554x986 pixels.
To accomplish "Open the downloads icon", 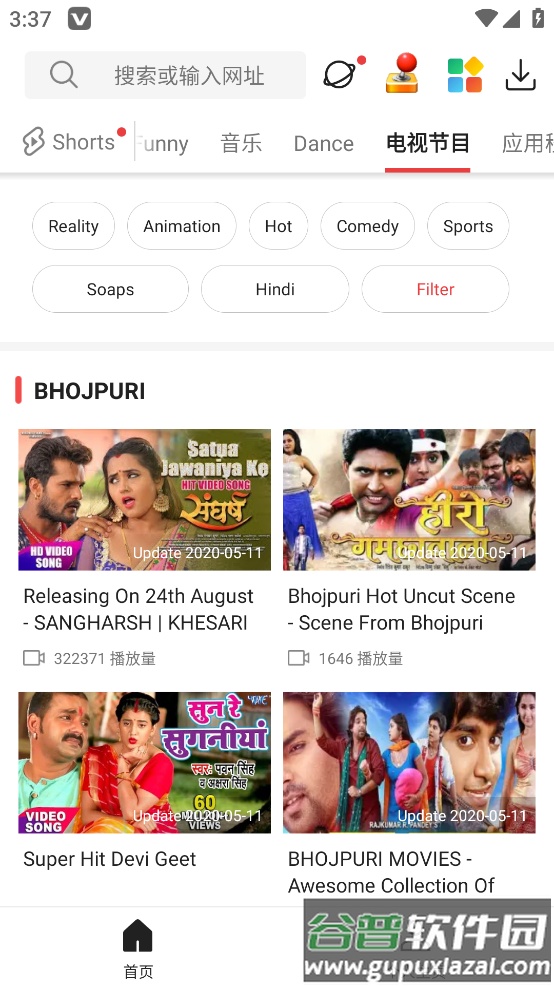I will (x=521, y=75).
